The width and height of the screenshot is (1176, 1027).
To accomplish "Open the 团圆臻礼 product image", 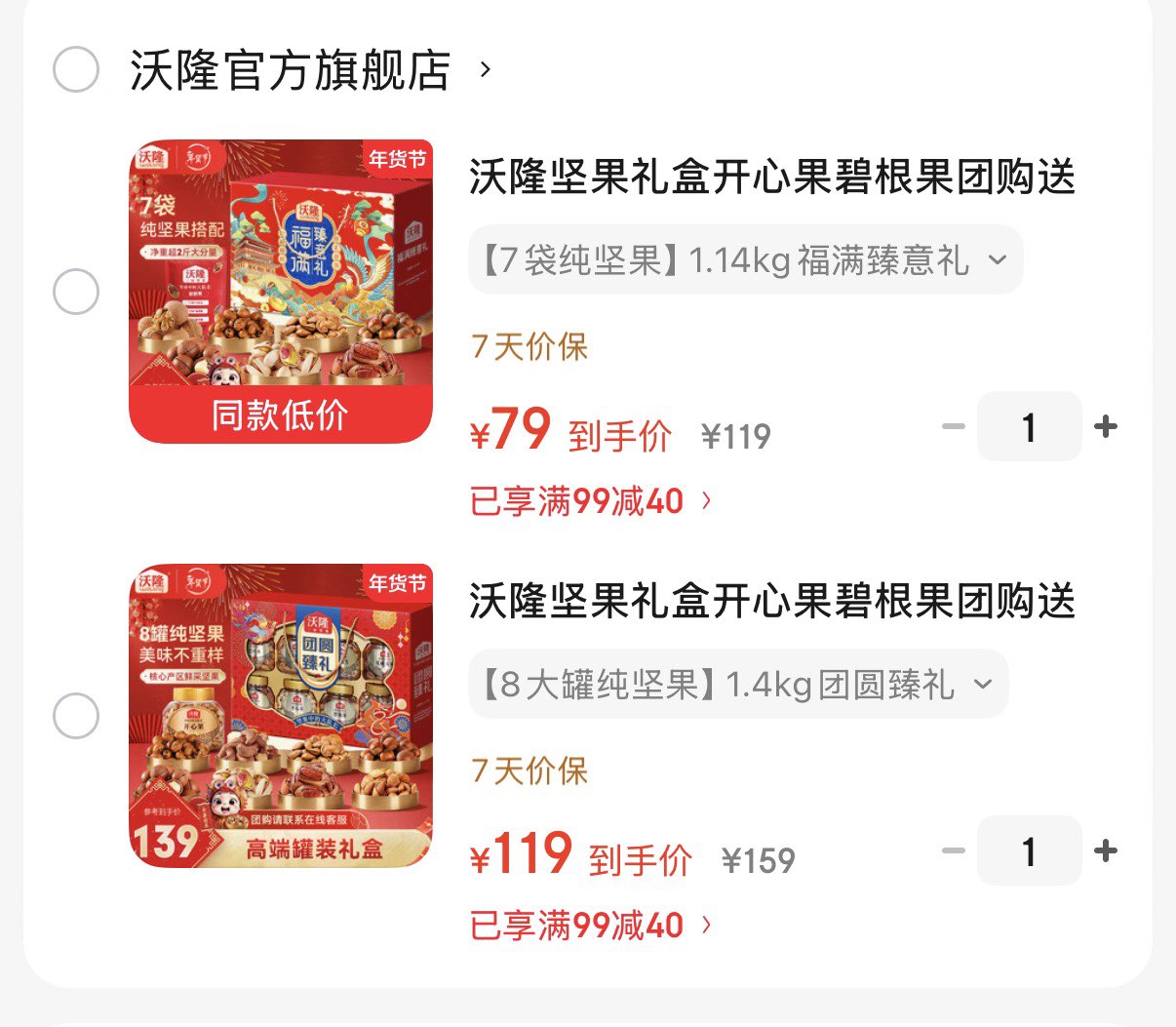I will tap(281, 715).
